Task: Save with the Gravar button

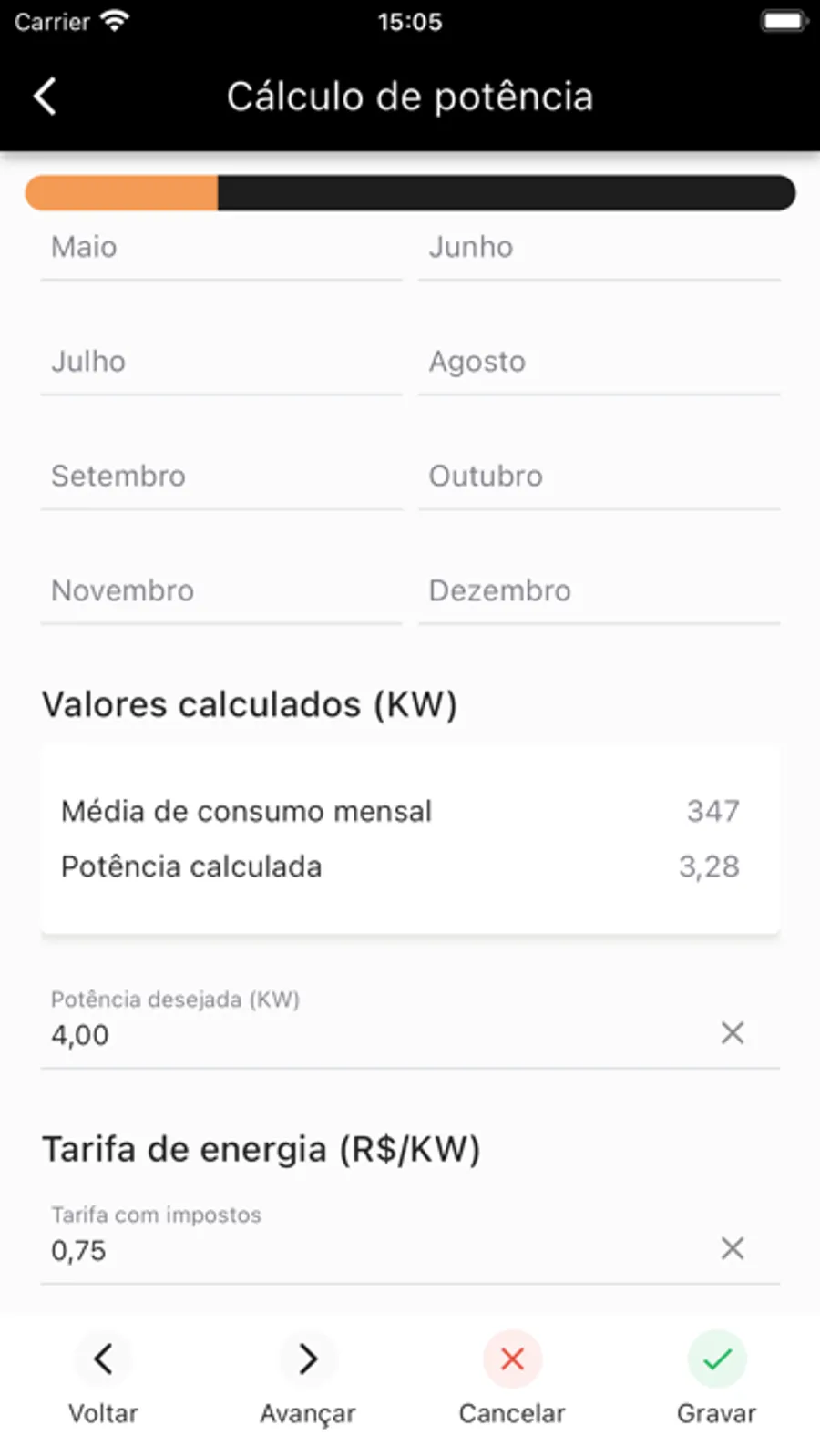Action: (717, 1378)
